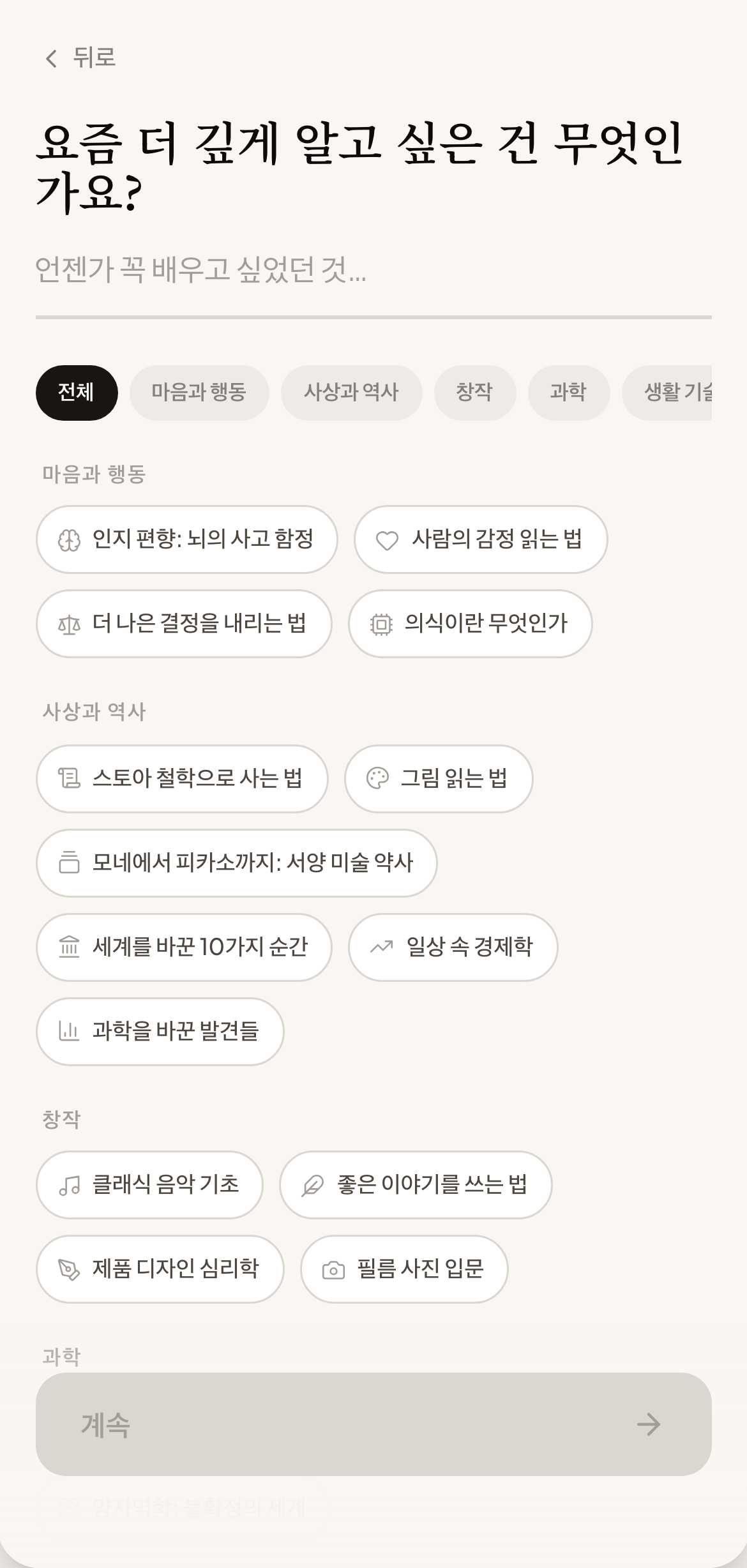The image size is (747, 1568).
Task: Choose 클래식 음악 기초 topic
Action: click(149, 1185)
